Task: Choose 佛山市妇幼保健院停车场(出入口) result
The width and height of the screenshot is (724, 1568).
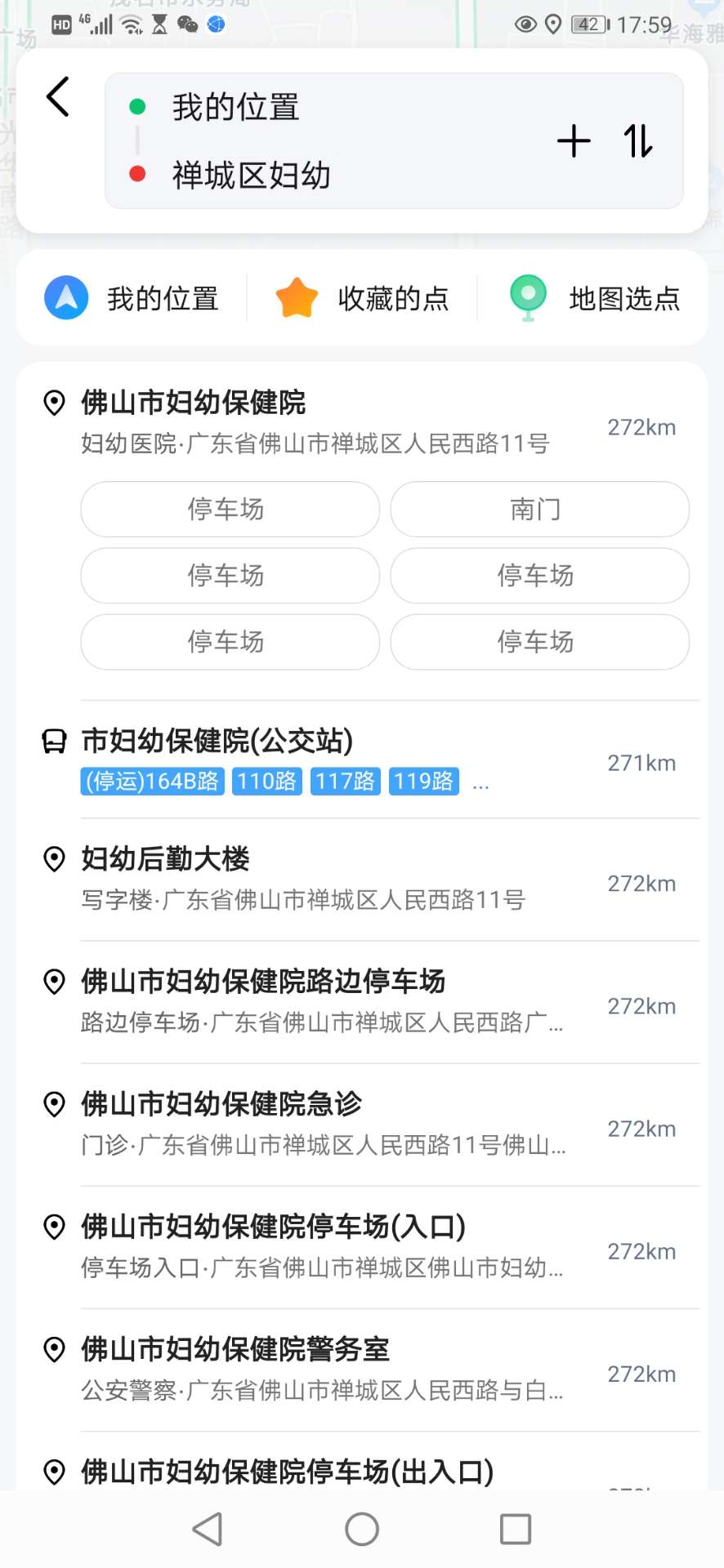Action: pos(327,1472)
